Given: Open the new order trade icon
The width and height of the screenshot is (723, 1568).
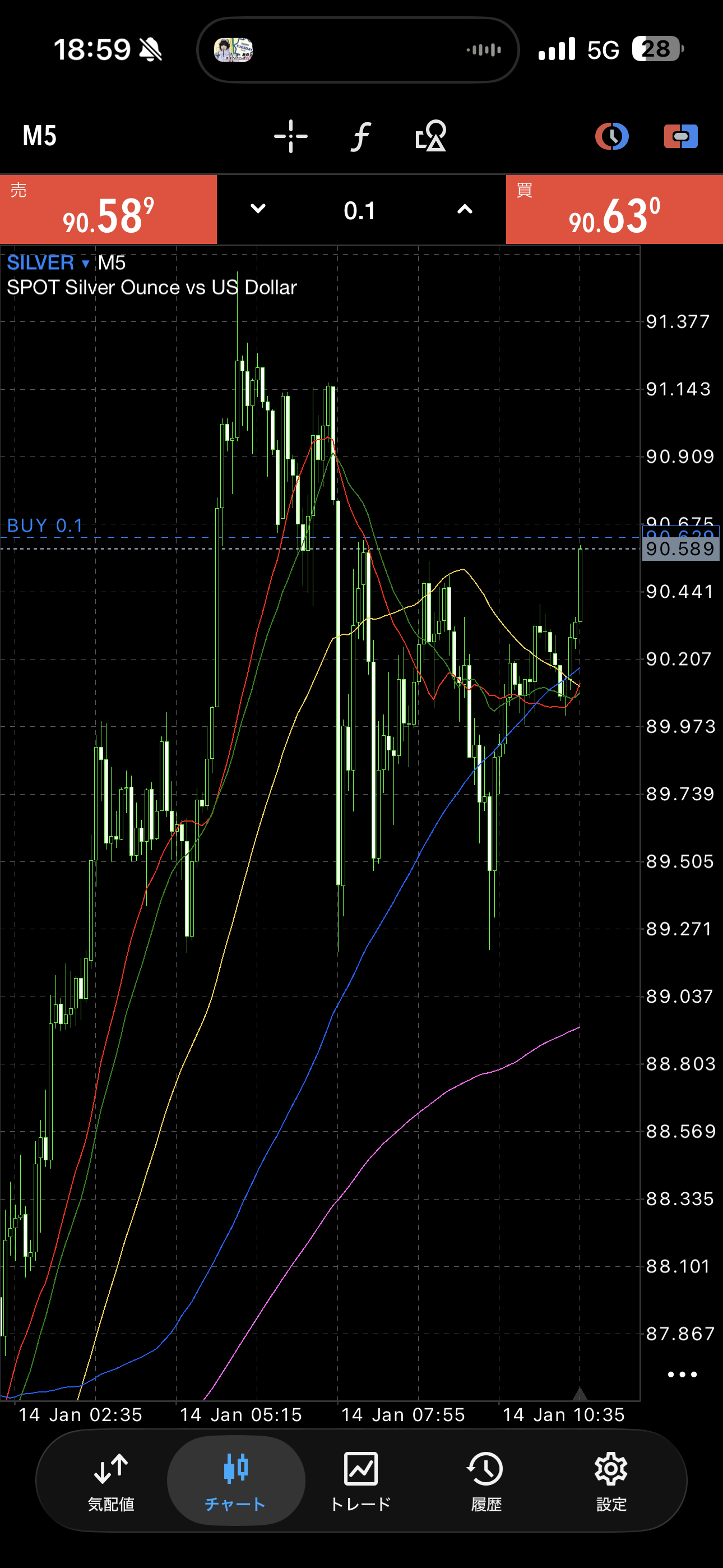Looking at the screenshot, I should click(x=680, y=136).
